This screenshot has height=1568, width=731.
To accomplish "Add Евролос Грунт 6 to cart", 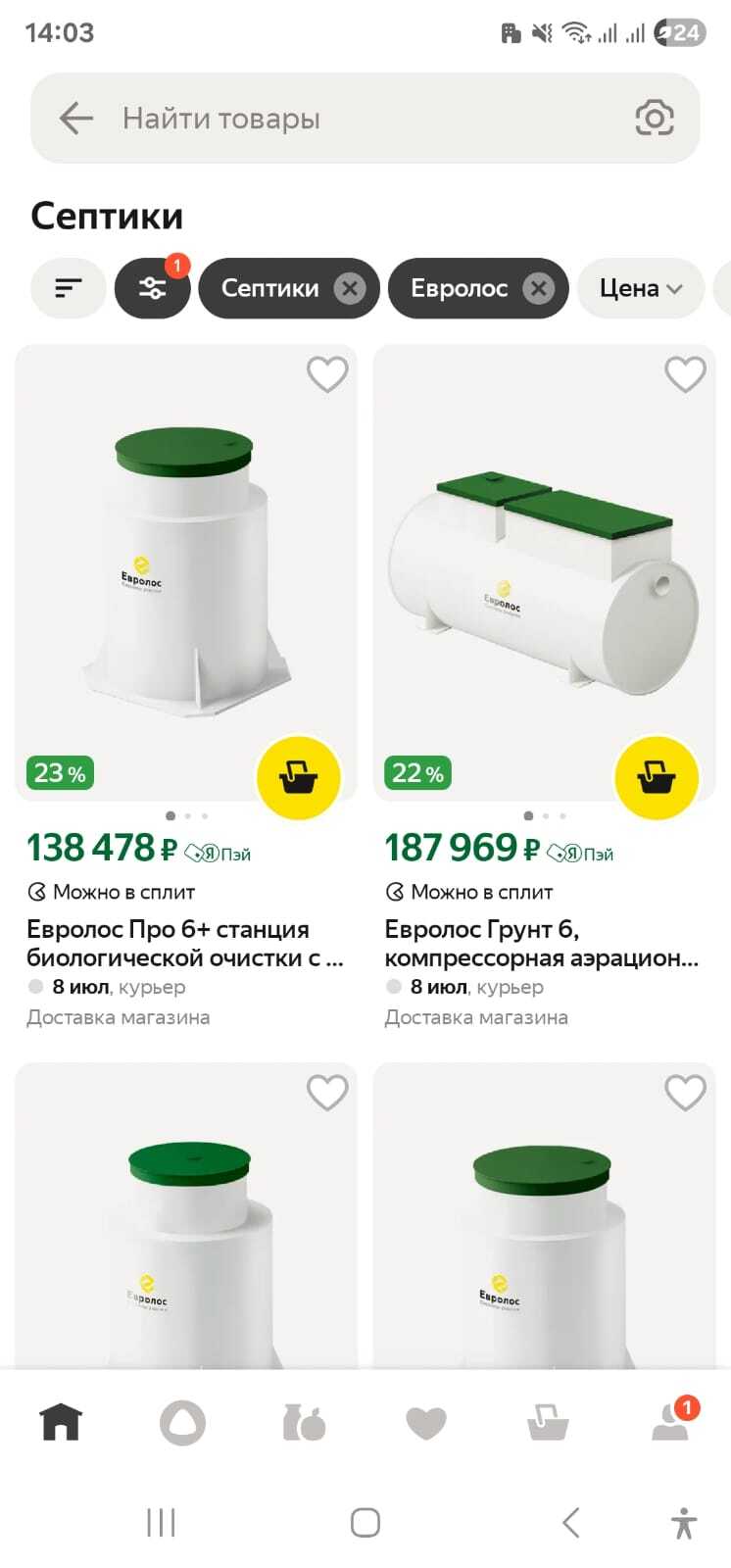I will pyautogui.click(x=656, y=778).
